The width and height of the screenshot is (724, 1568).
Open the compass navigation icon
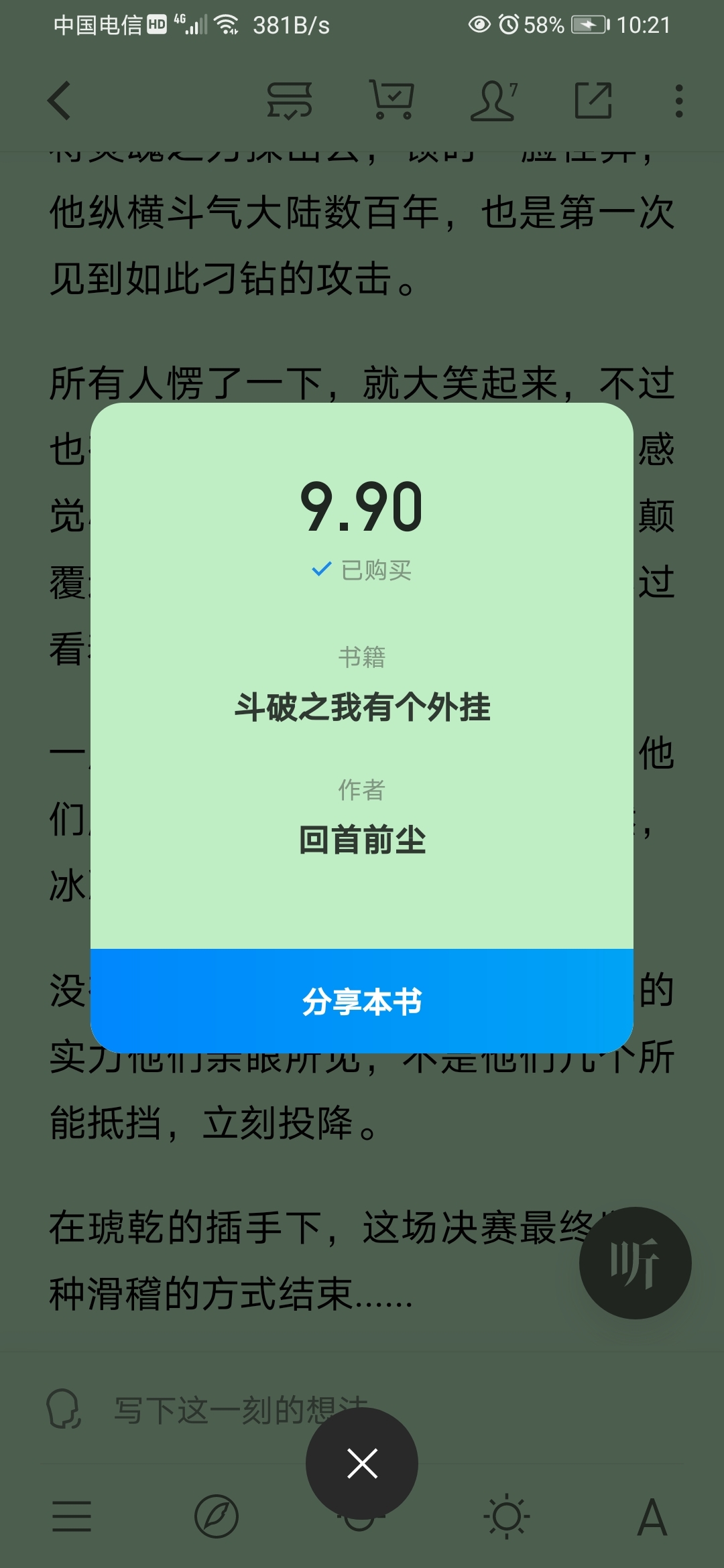pyautogui.click(x=217, y=1516)
